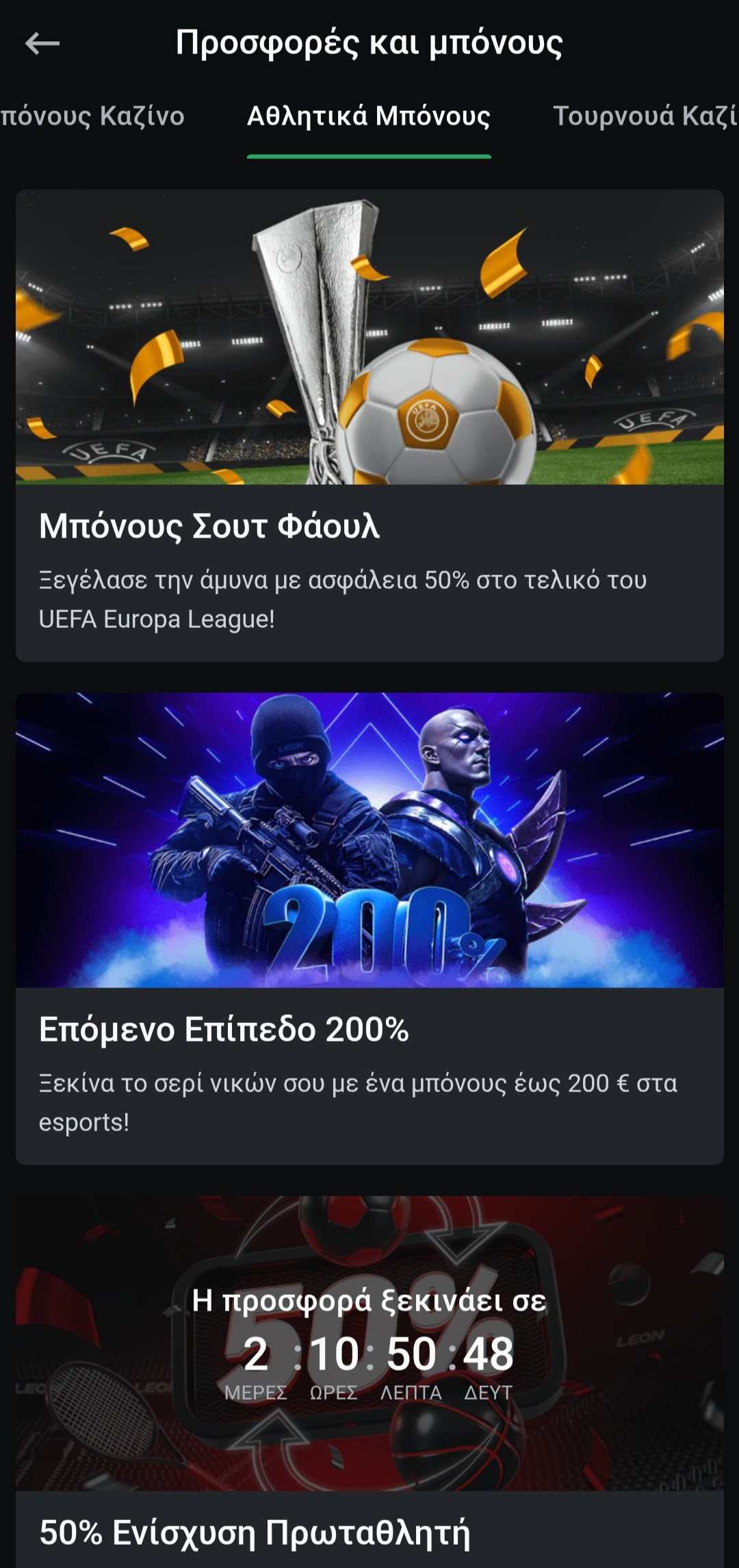The width and height of the screenshot is (739, 1568).
Task: Select the Αθλητικά Μπόνους tab
Action: [369, 116]
